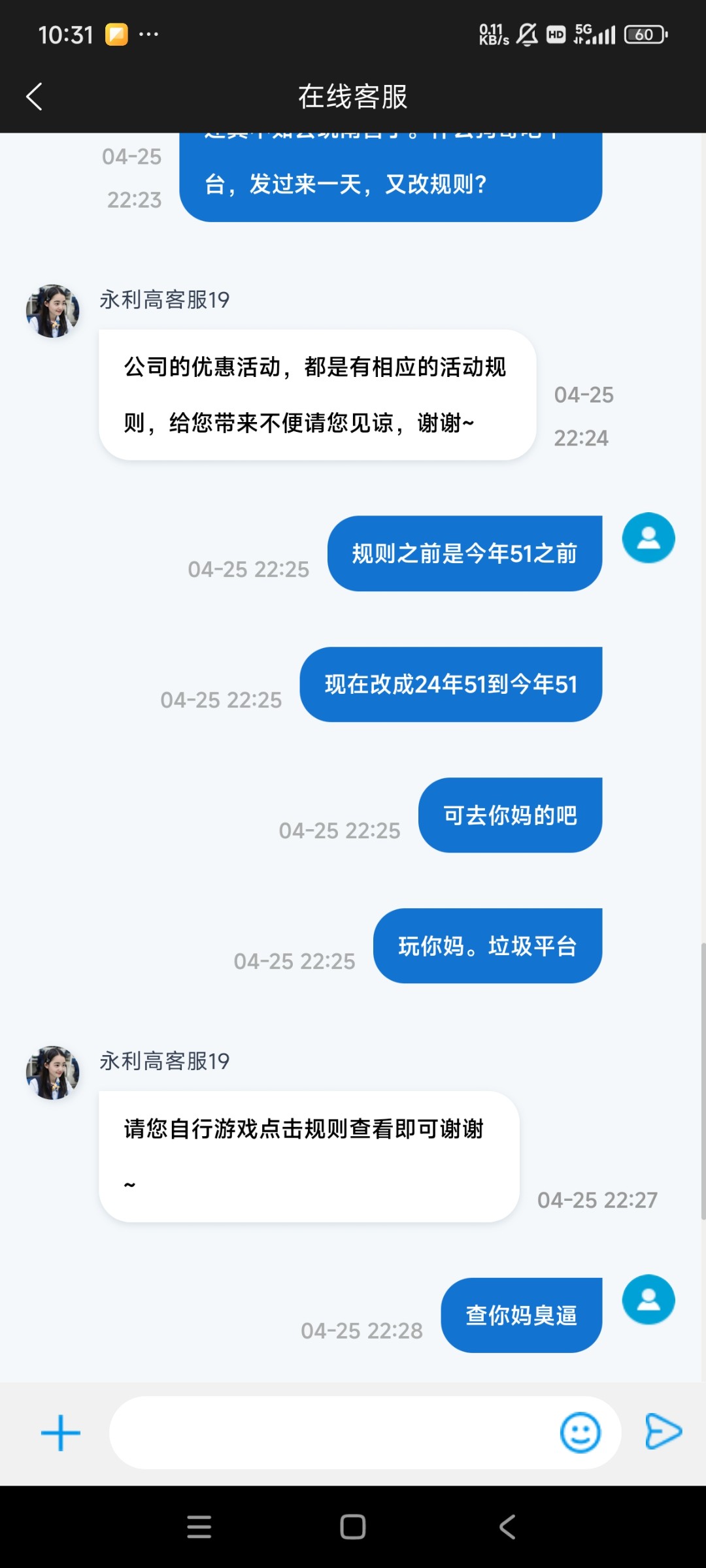Screen dimensions: 706x1568
Task: Open the emoji picker
Action: [x=580, y=1433]
